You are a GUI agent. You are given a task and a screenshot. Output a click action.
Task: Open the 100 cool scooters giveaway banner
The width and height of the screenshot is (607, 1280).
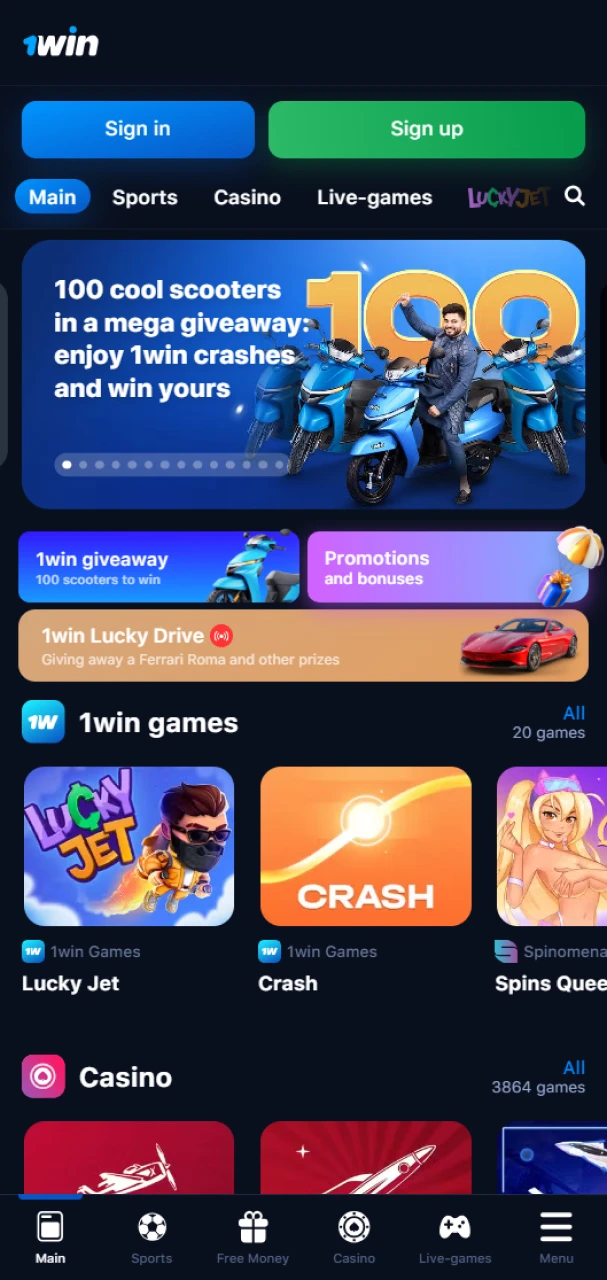point(303,374)
